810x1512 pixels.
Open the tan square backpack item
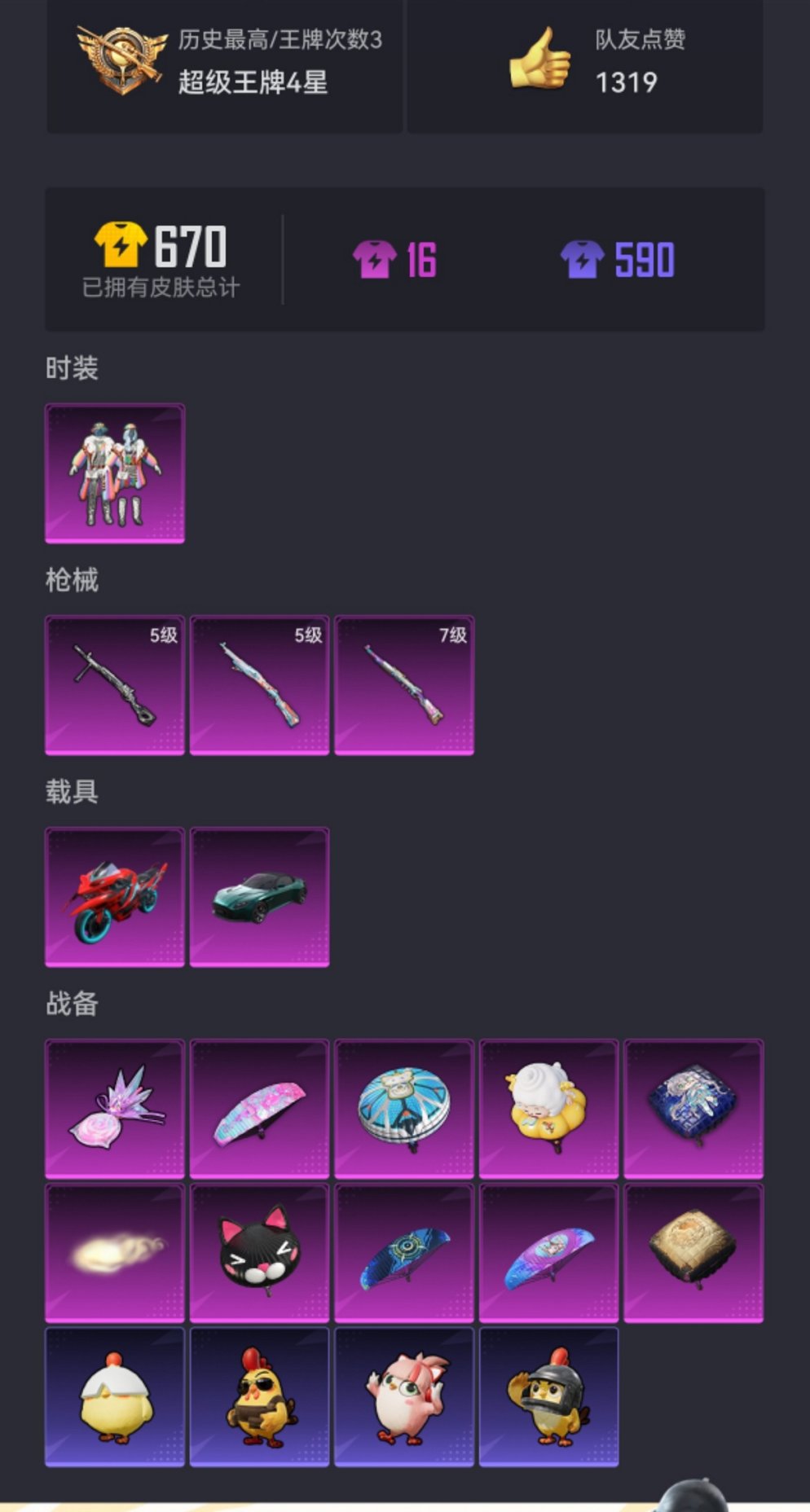[x=693, y=1253]
